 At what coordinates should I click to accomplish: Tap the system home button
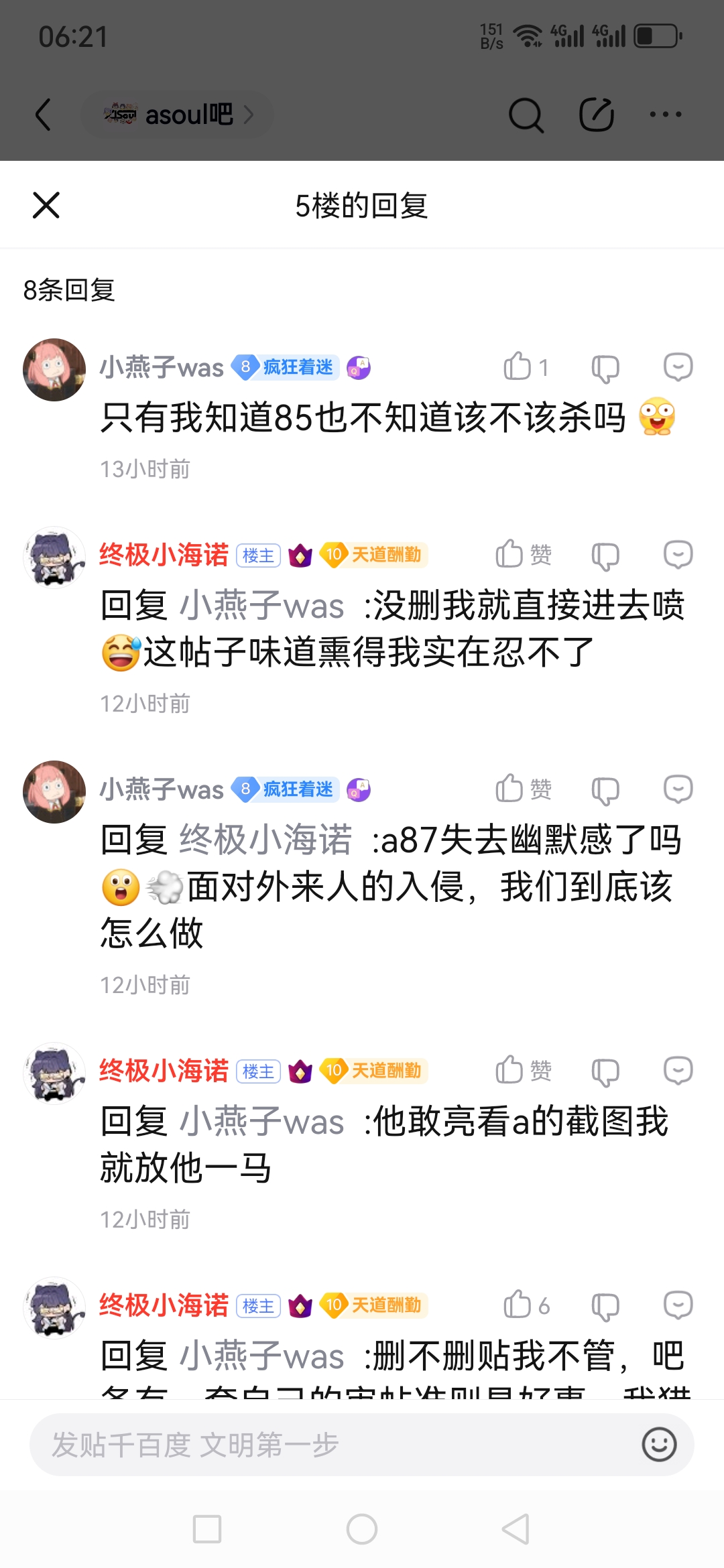pos(362,1529)
